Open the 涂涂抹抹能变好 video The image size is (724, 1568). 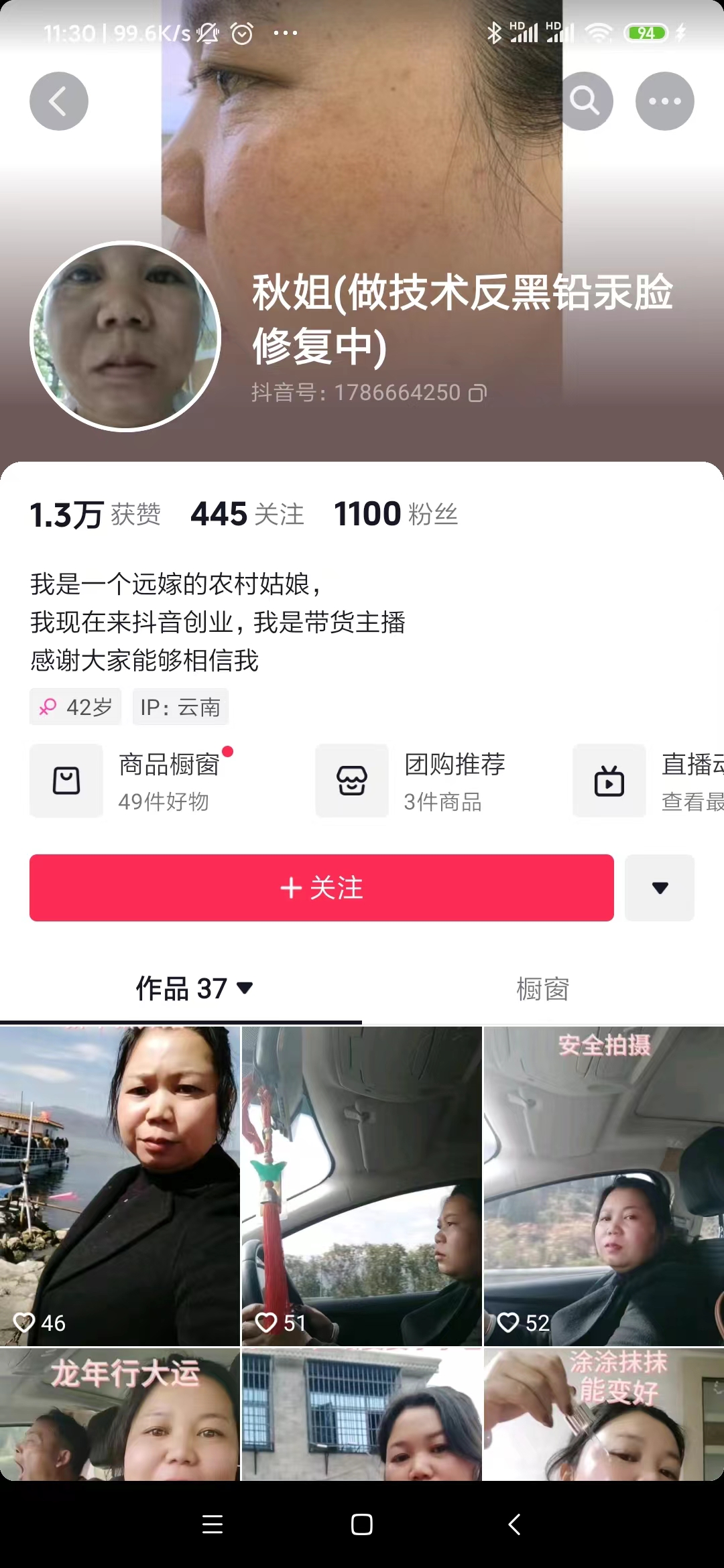(x=603, y=1414)
